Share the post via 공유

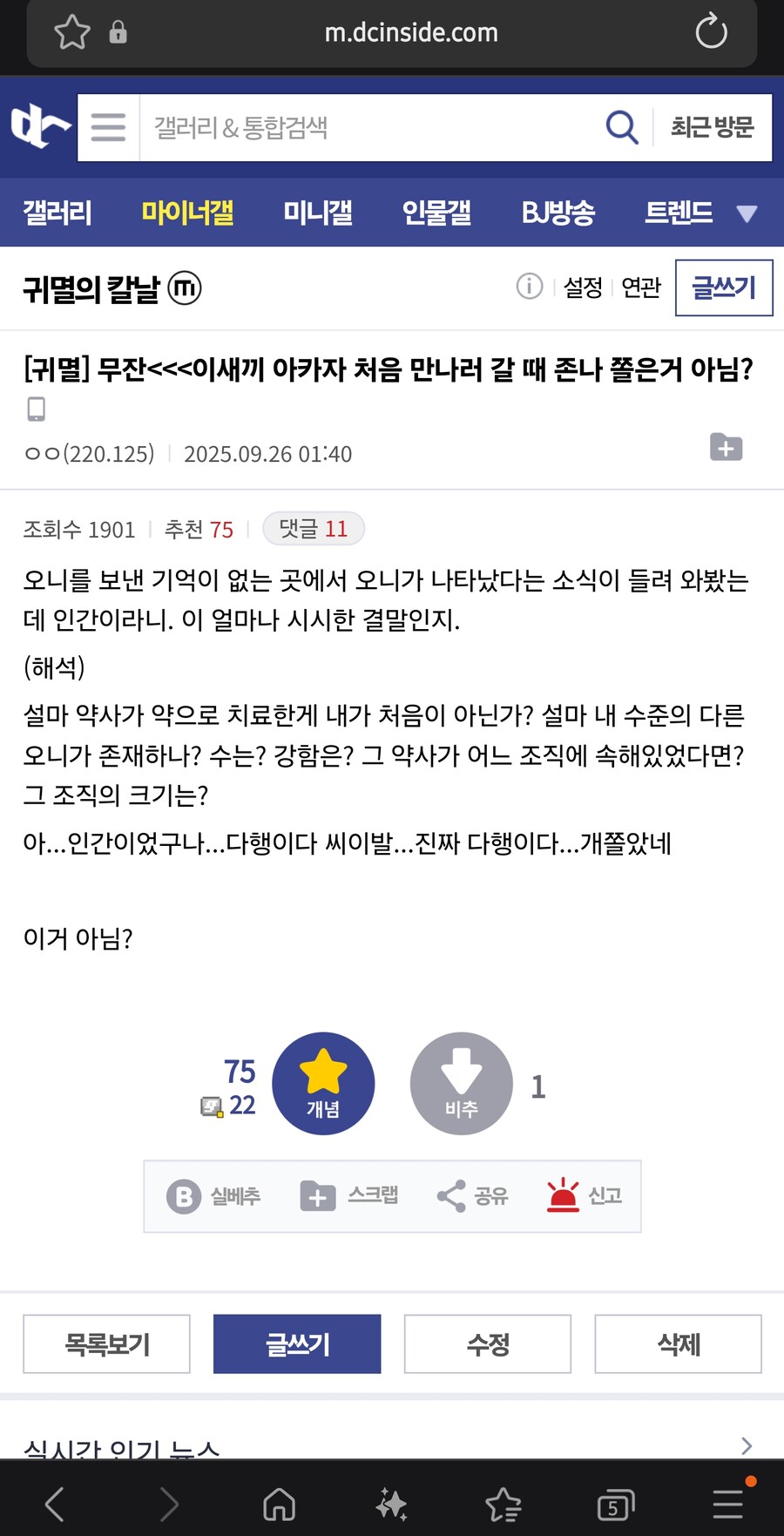click(473, 1196)
